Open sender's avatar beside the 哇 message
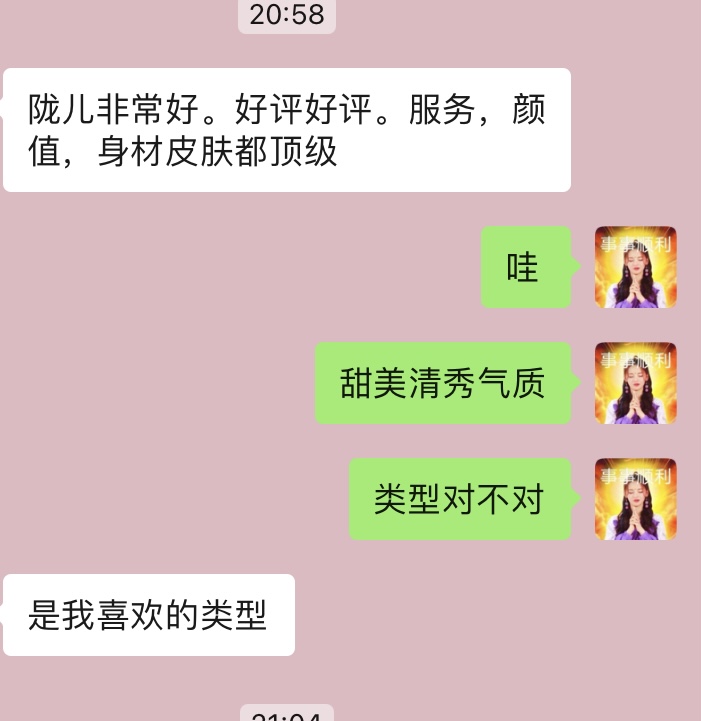701x721 pixels. (x=636, y=267)
